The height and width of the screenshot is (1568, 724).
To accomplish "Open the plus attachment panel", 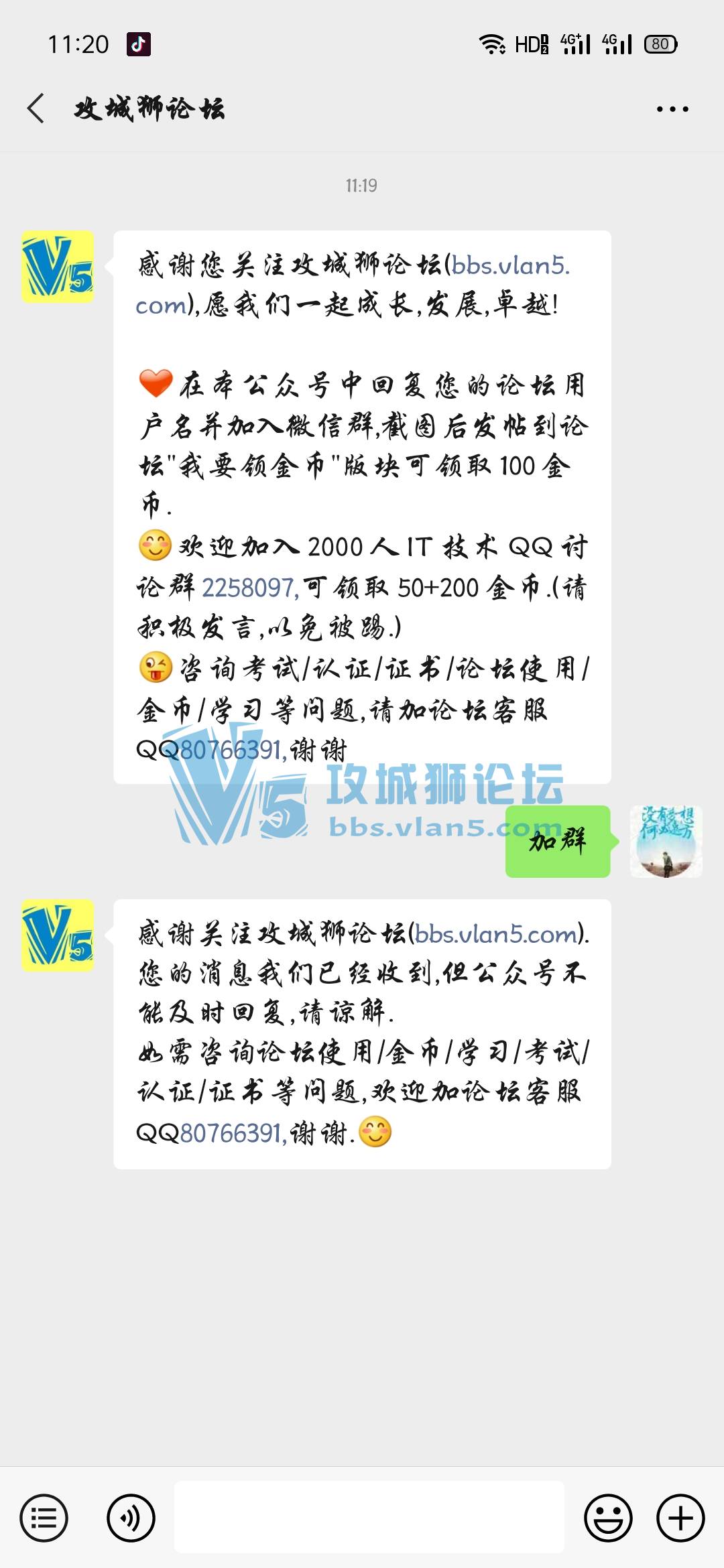I will tap(680, 1518).
